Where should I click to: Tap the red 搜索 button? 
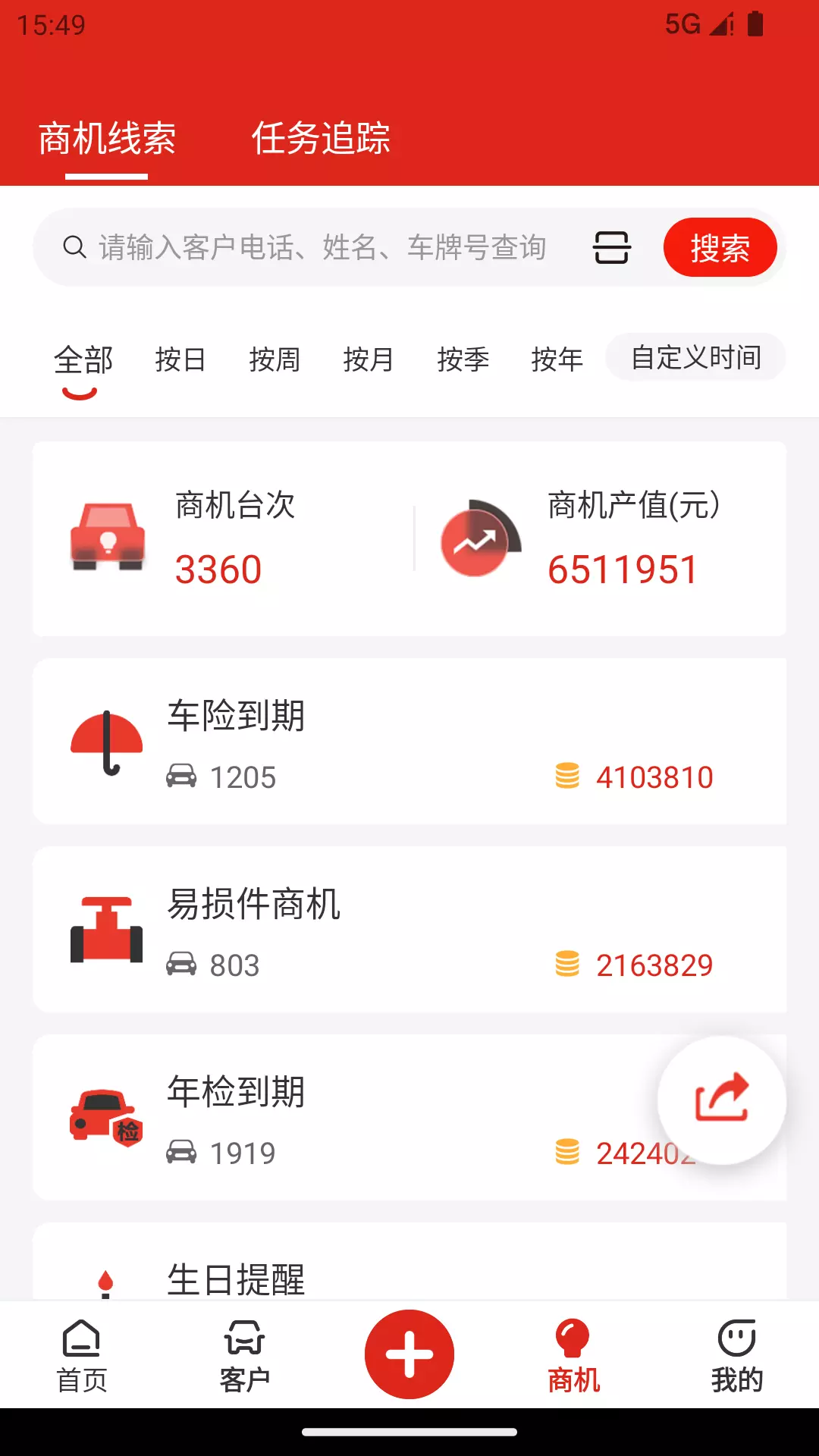tap(720, 247)
